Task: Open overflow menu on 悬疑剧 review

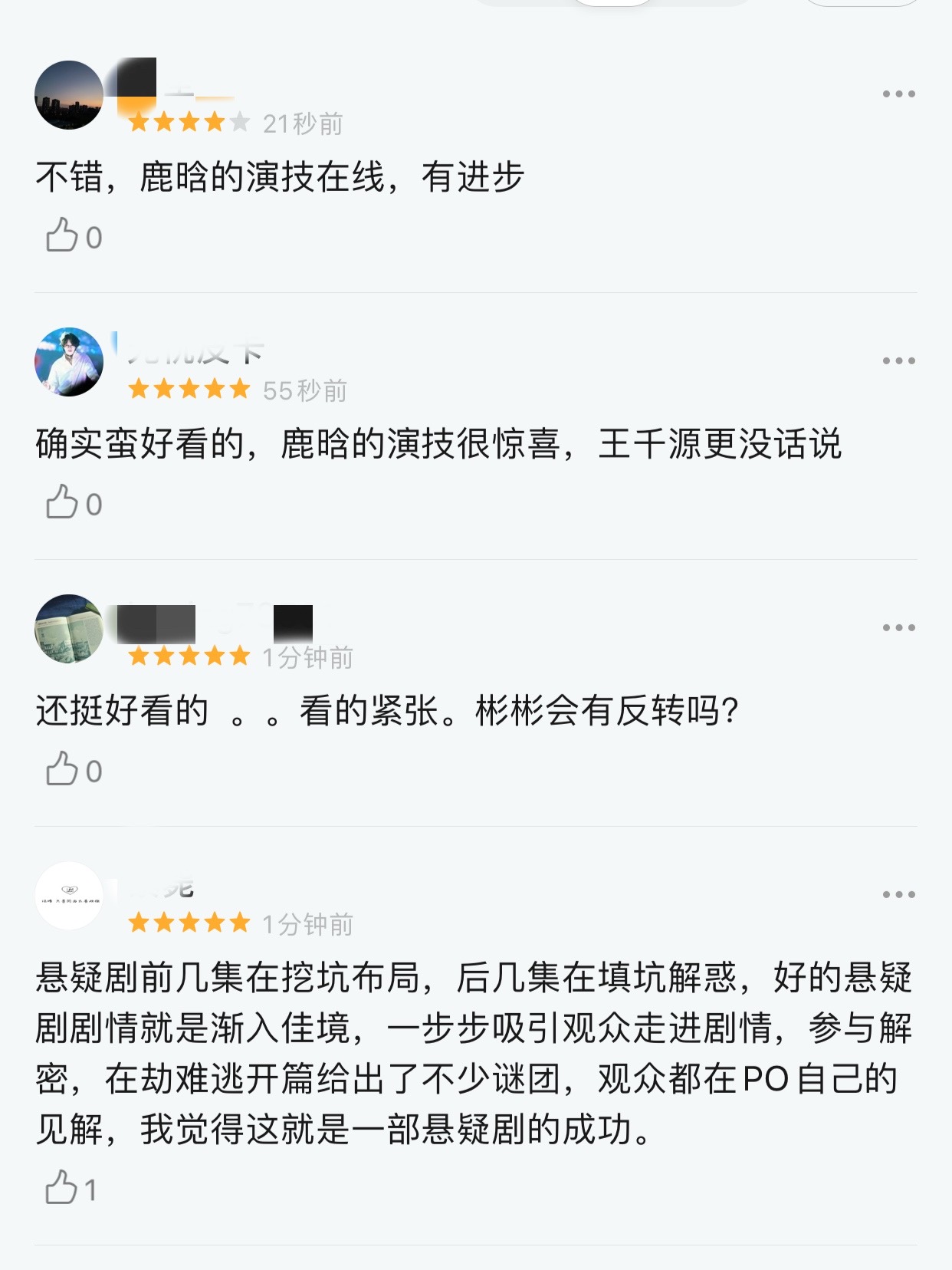Action: coord(898,894)
